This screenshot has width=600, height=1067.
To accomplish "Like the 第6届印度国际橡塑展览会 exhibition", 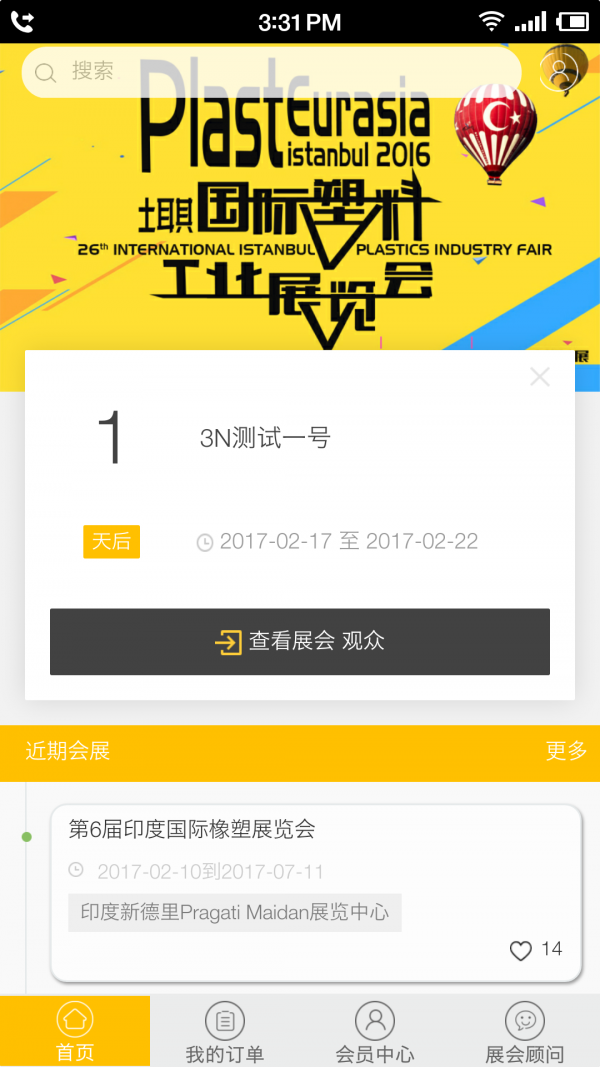I will tap(521, 951).
